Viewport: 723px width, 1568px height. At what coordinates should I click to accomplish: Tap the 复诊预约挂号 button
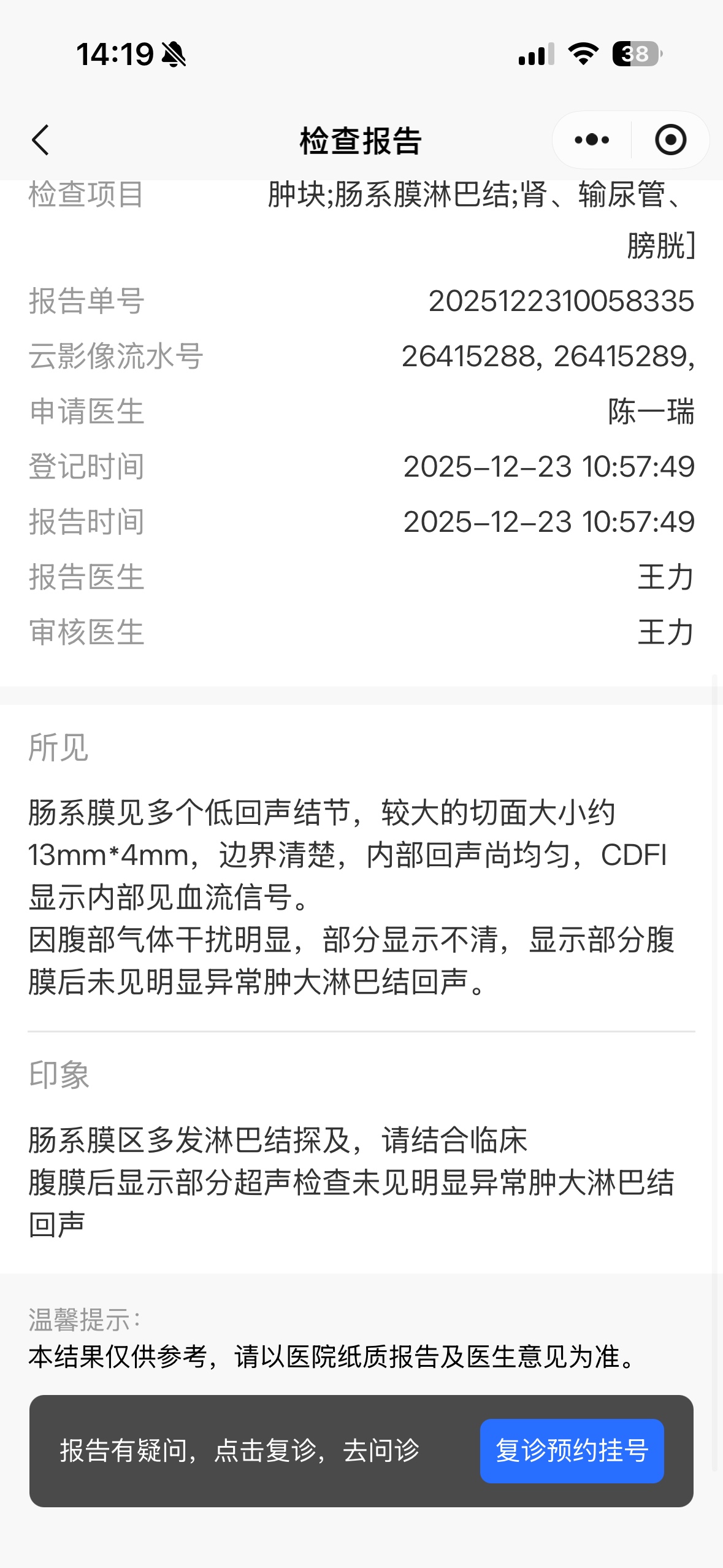(572, 1451)
